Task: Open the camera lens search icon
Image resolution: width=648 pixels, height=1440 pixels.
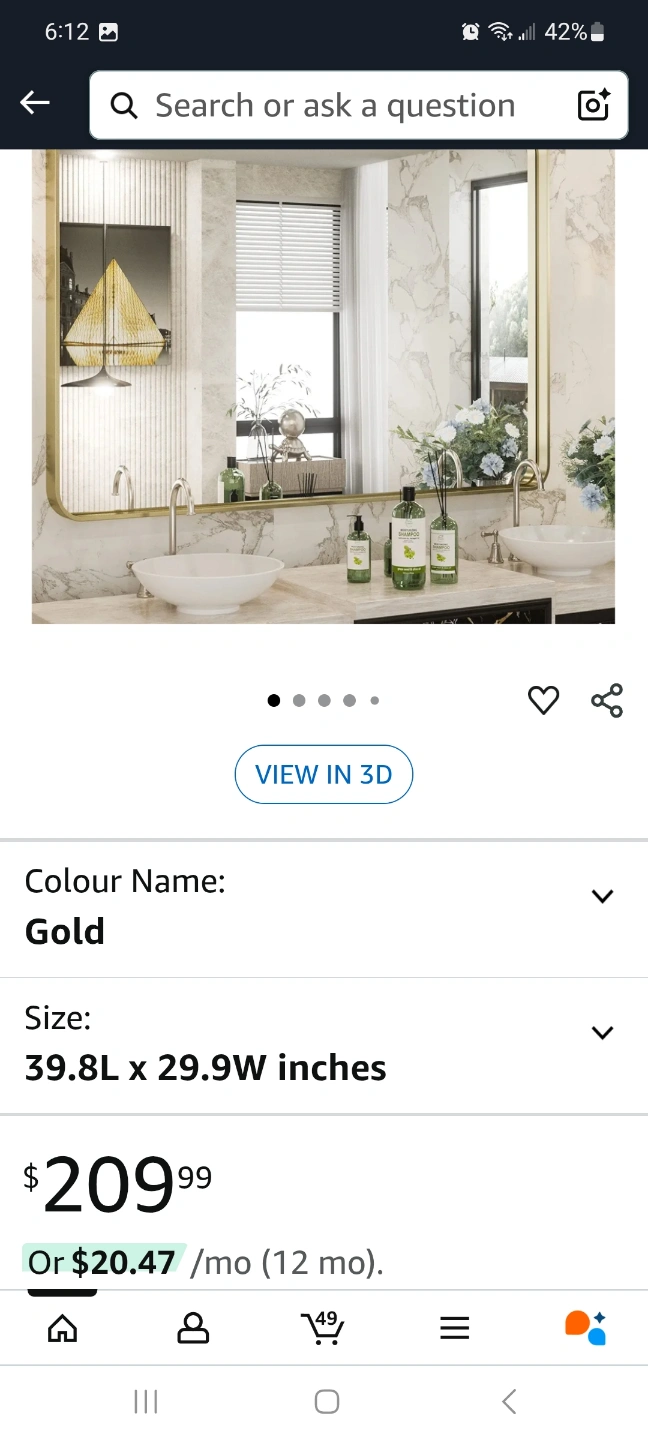Action: pos(593,105)
